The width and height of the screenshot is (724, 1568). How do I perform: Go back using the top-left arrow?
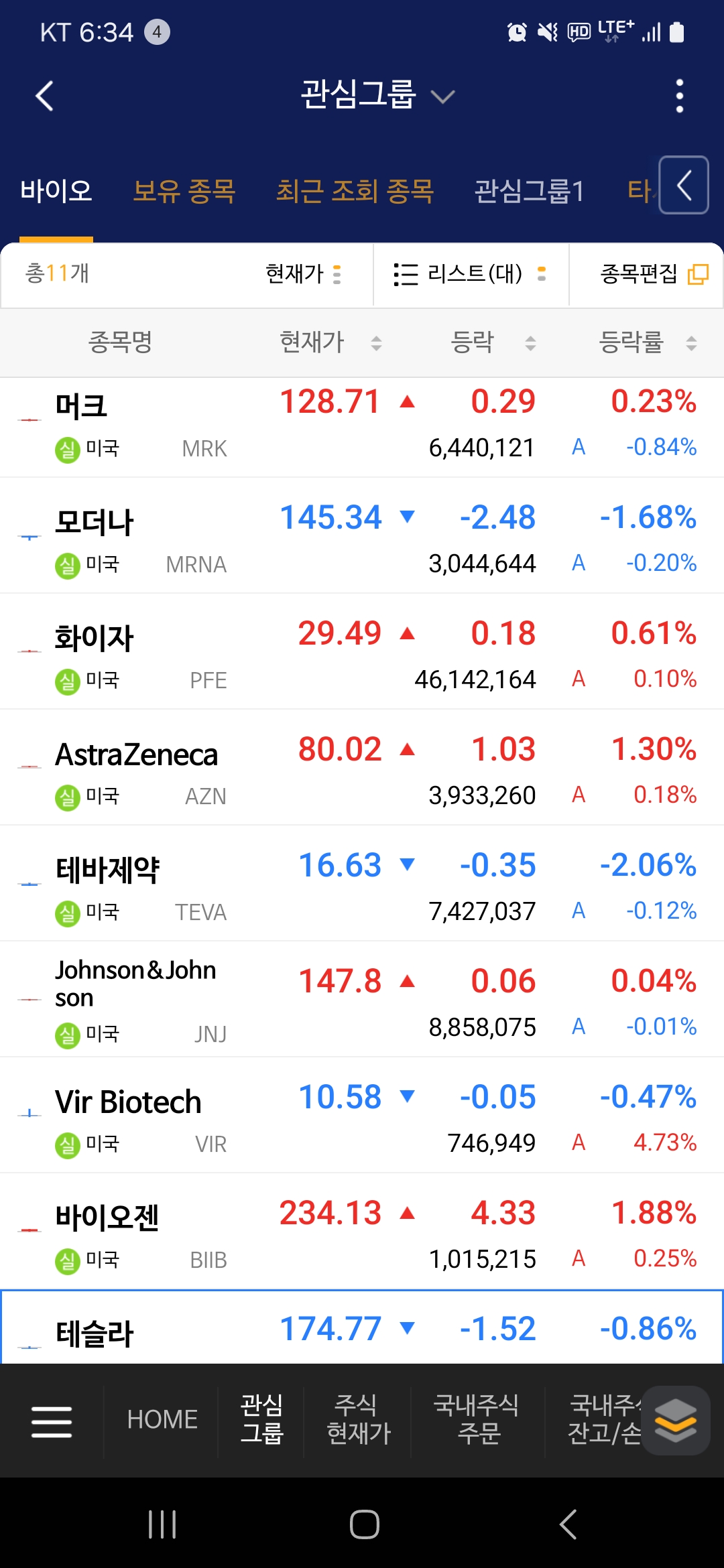pyautogui.click(x=44, y=96)
